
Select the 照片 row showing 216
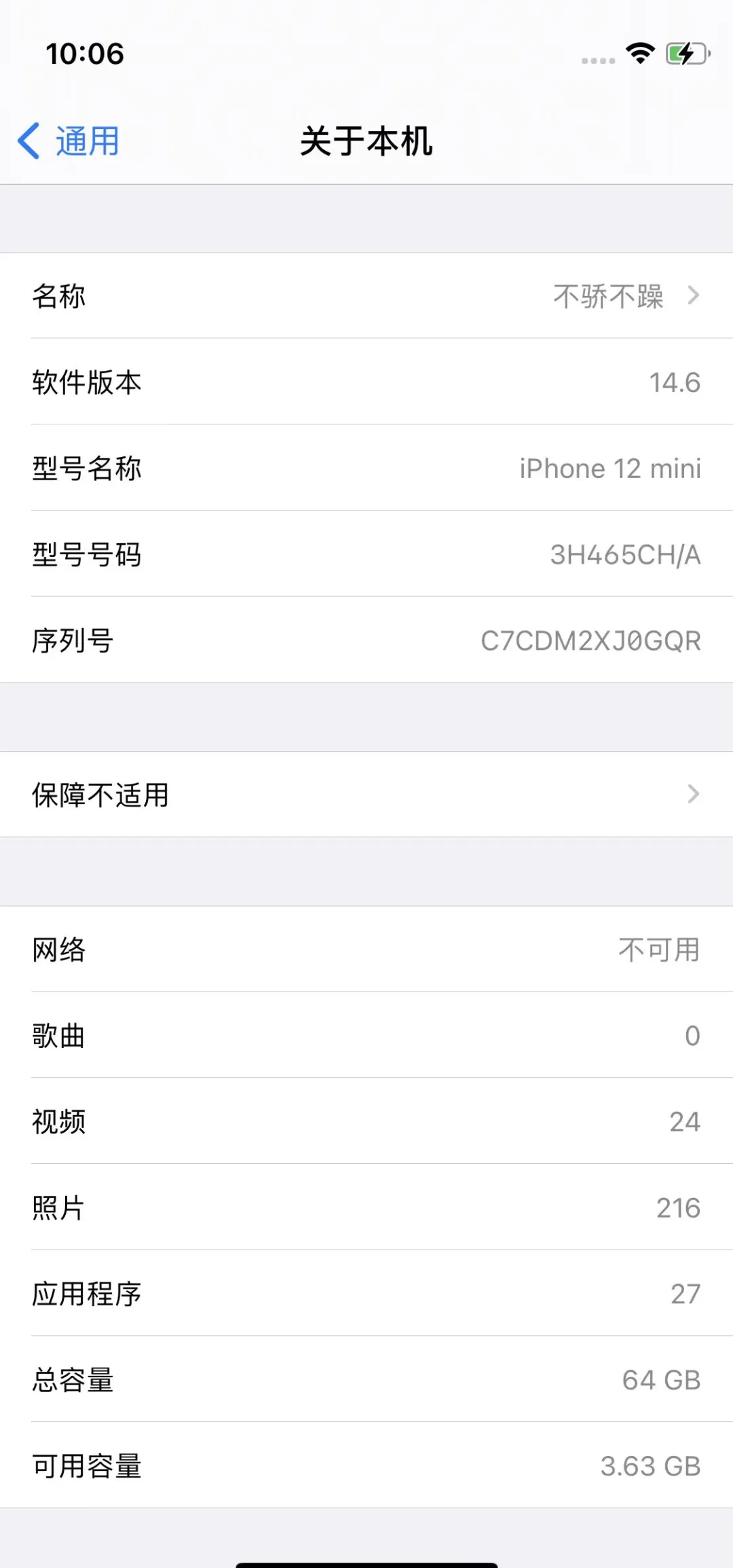tap(366, 1207)
